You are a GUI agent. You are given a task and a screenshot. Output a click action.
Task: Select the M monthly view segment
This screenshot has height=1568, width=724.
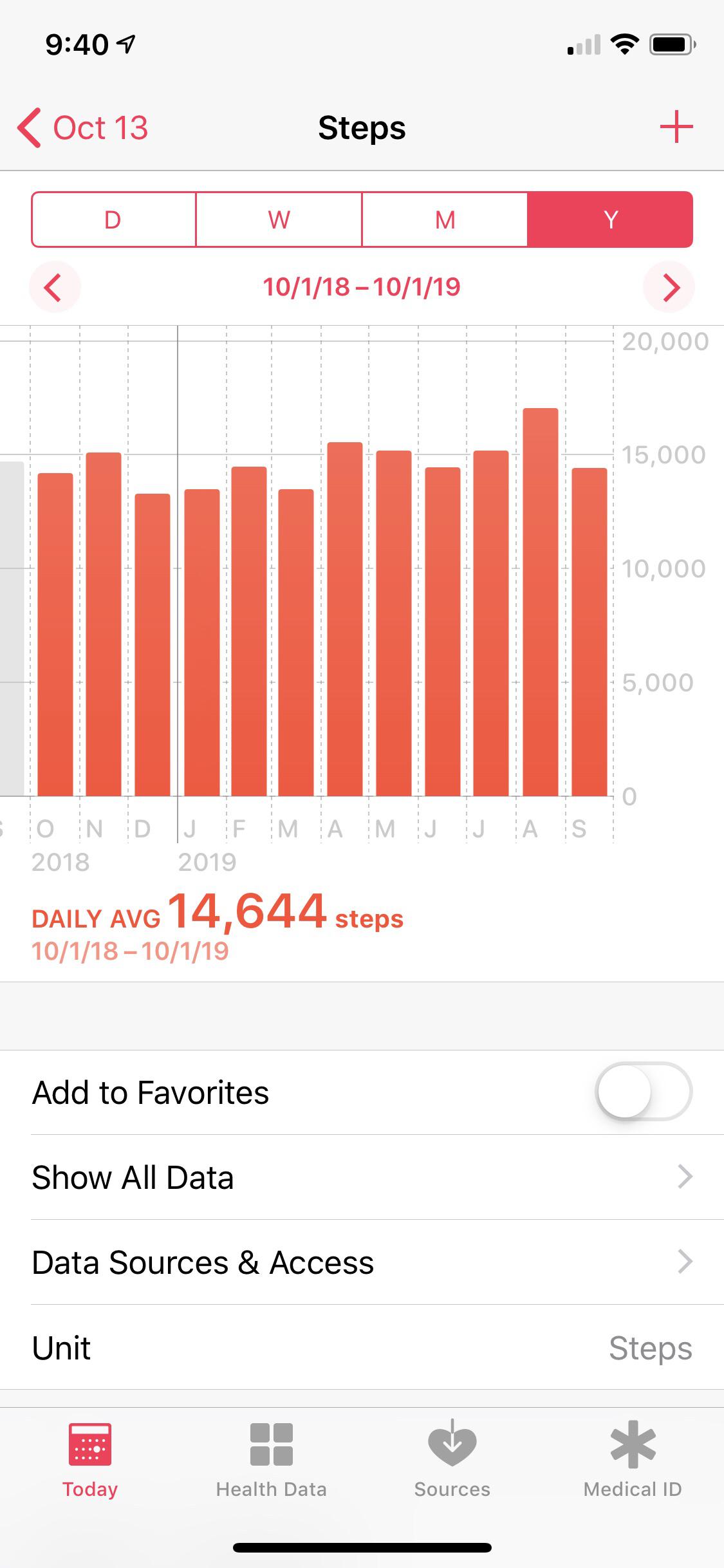pyautogui.click(x=444, y=219)
